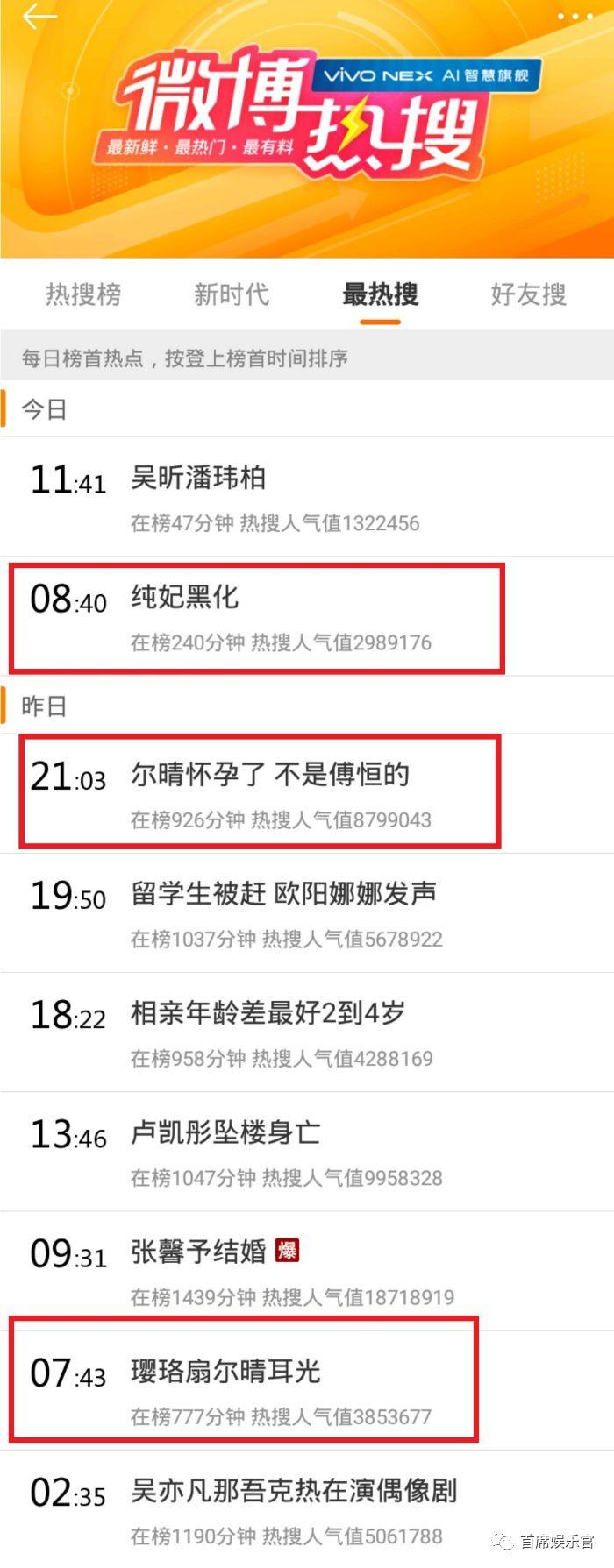Switch to the 热搜榜 tab
This screenshot has width=614, height=1568.
(x=83, y=294)
